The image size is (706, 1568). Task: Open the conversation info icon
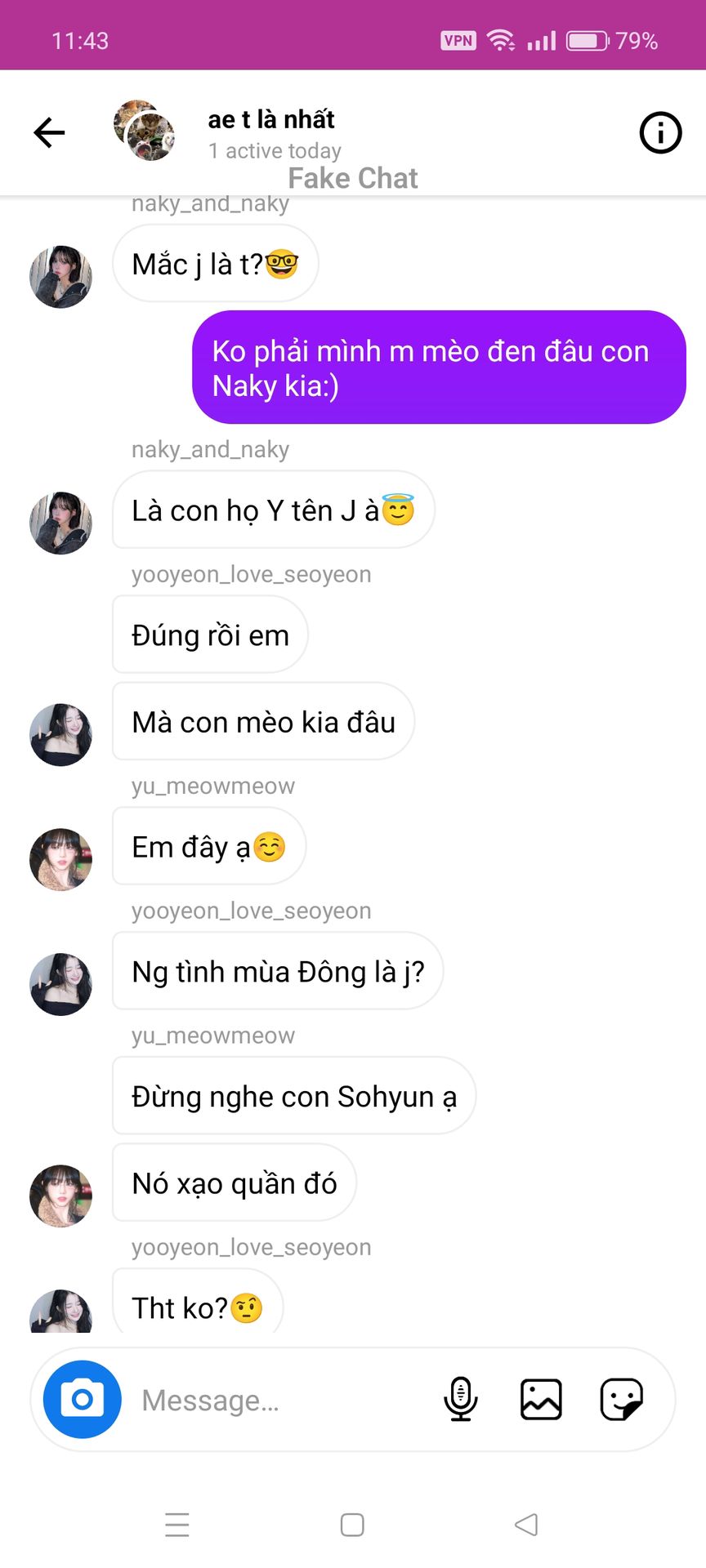tap(659, 132)
